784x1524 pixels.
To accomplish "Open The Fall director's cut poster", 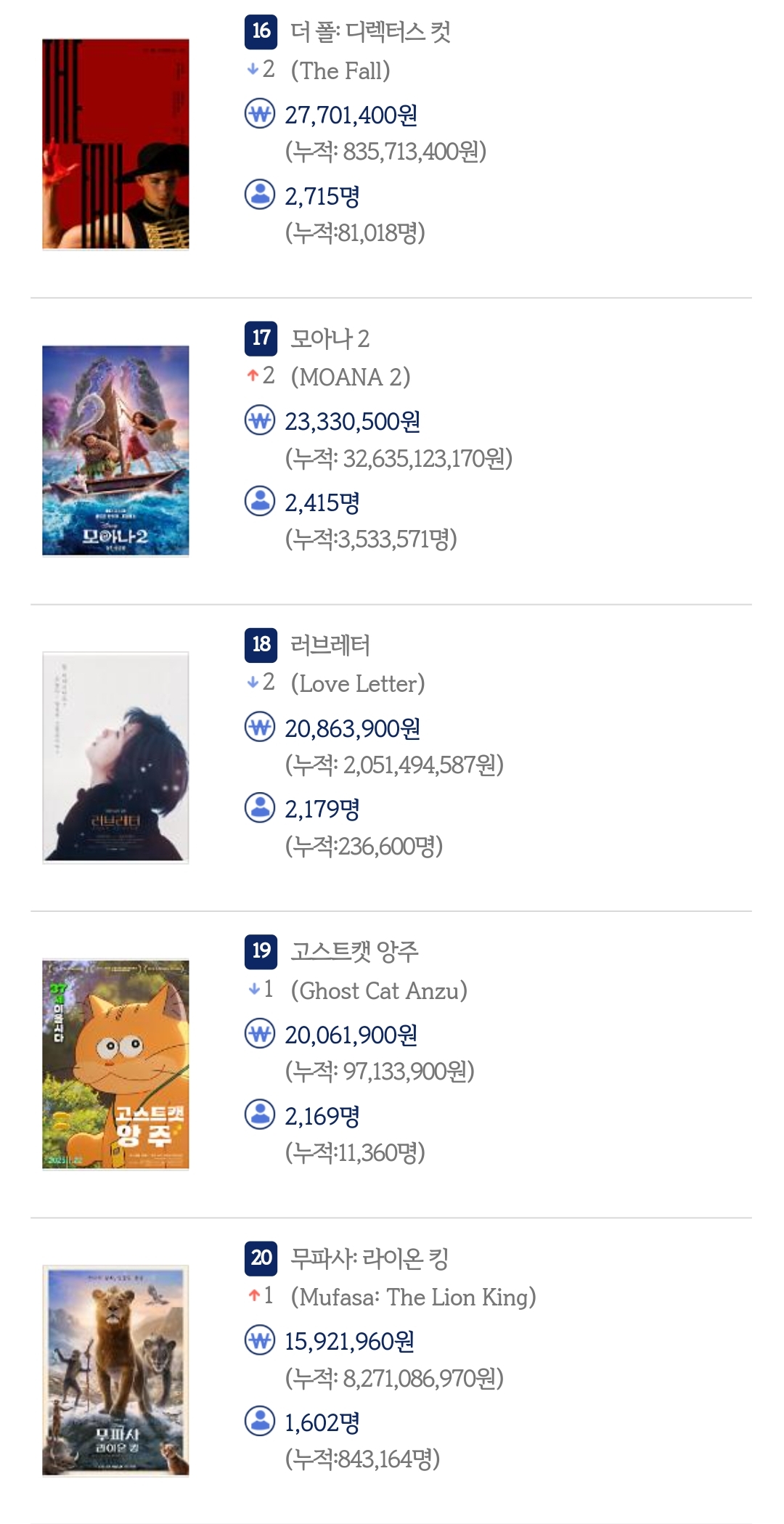I will pyautogui.click(x=115, y=144).
